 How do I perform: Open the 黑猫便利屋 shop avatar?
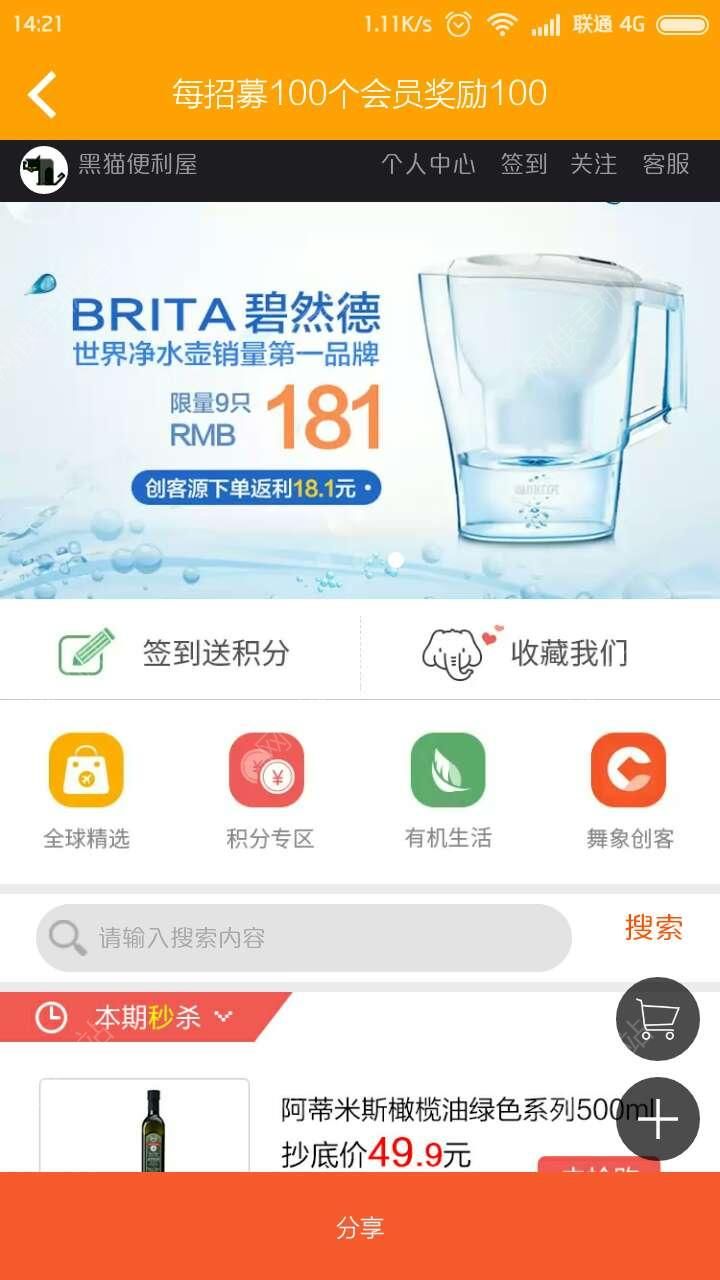(44, 169)
